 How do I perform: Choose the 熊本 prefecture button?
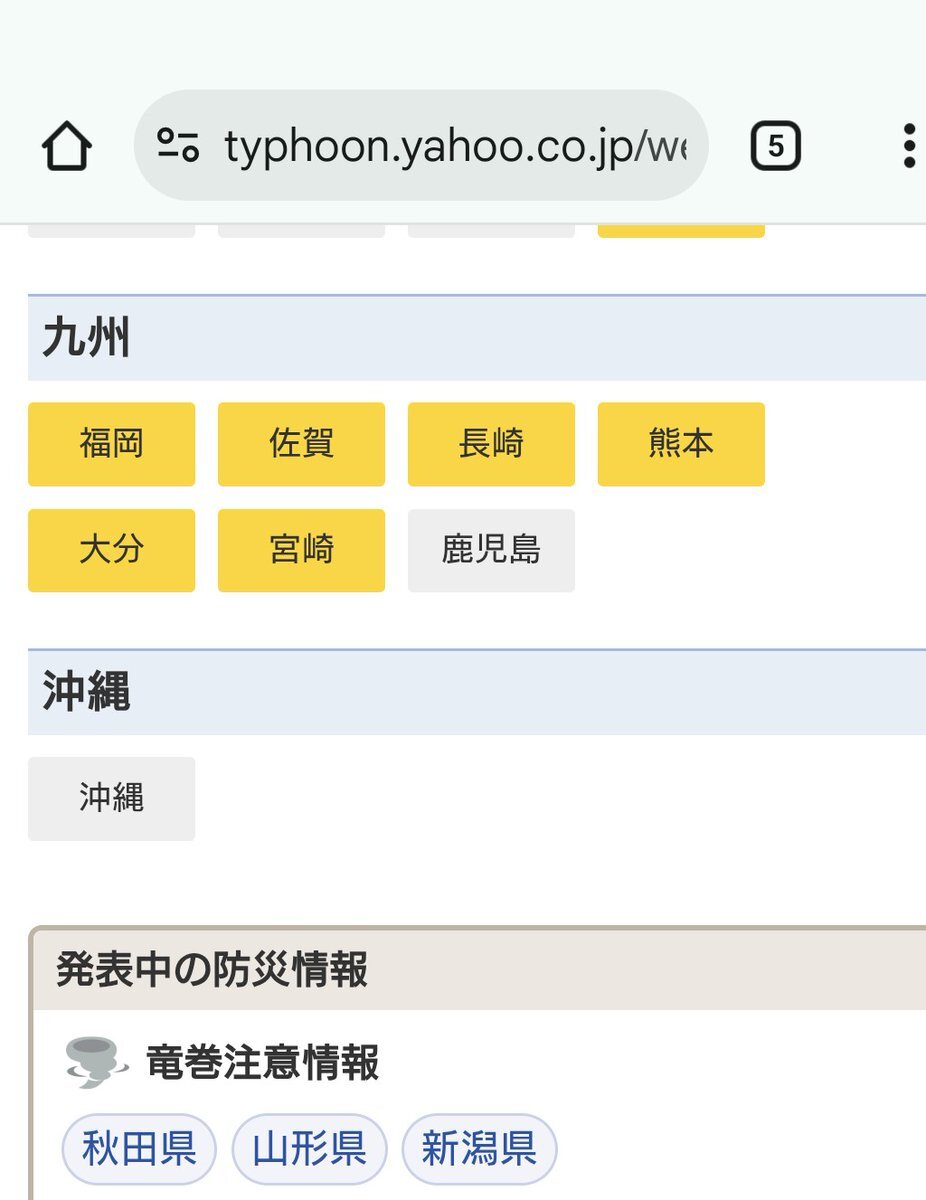[681, 444]
